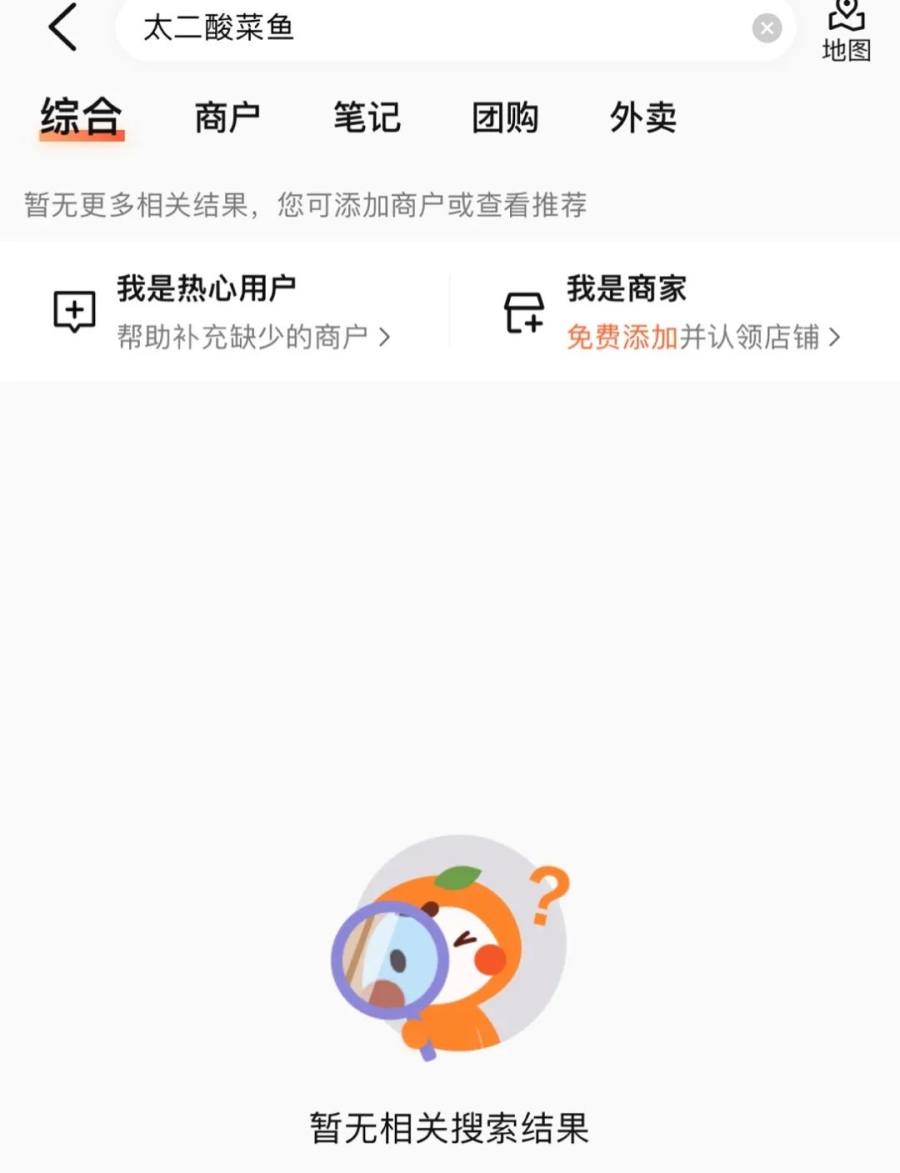Select the 综合 tab
This screenshot has height=1173, width=900.
pos(81,117)
